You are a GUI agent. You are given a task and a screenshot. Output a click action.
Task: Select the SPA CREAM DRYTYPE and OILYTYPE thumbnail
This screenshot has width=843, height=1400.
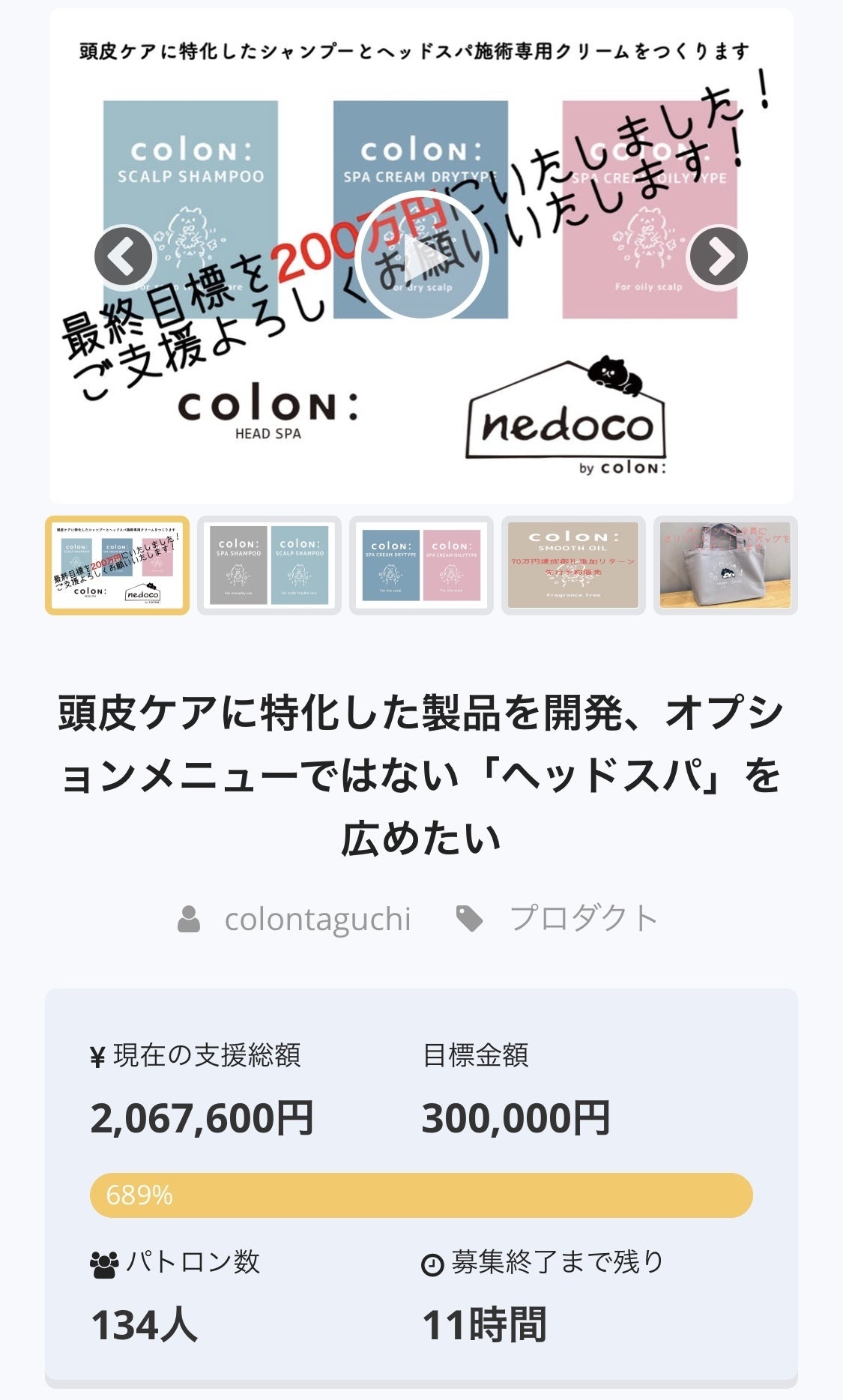pyautogui.click(x=421, y=566)
